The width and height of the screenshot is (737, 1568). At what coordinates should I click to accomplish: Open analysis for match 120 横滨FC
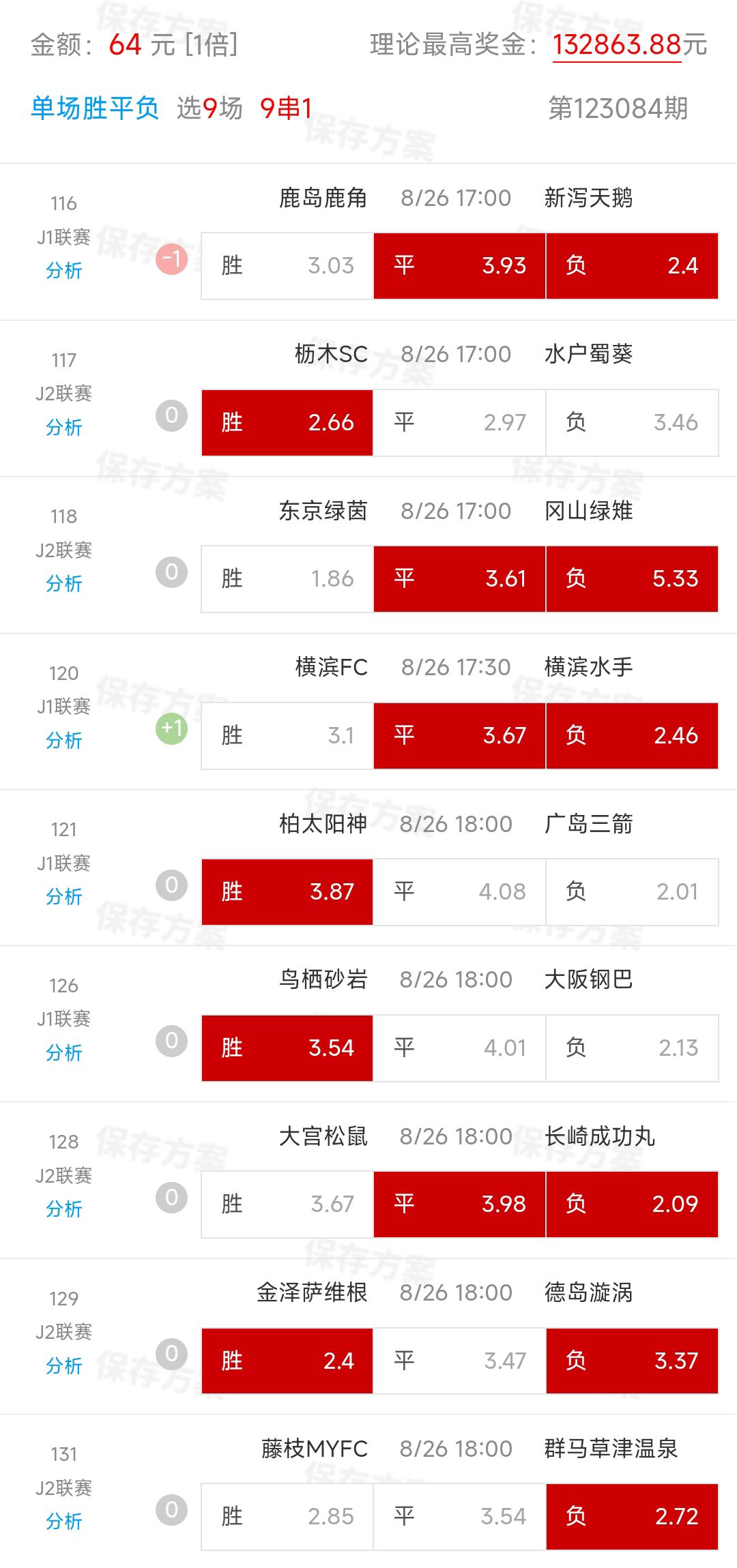63,741
